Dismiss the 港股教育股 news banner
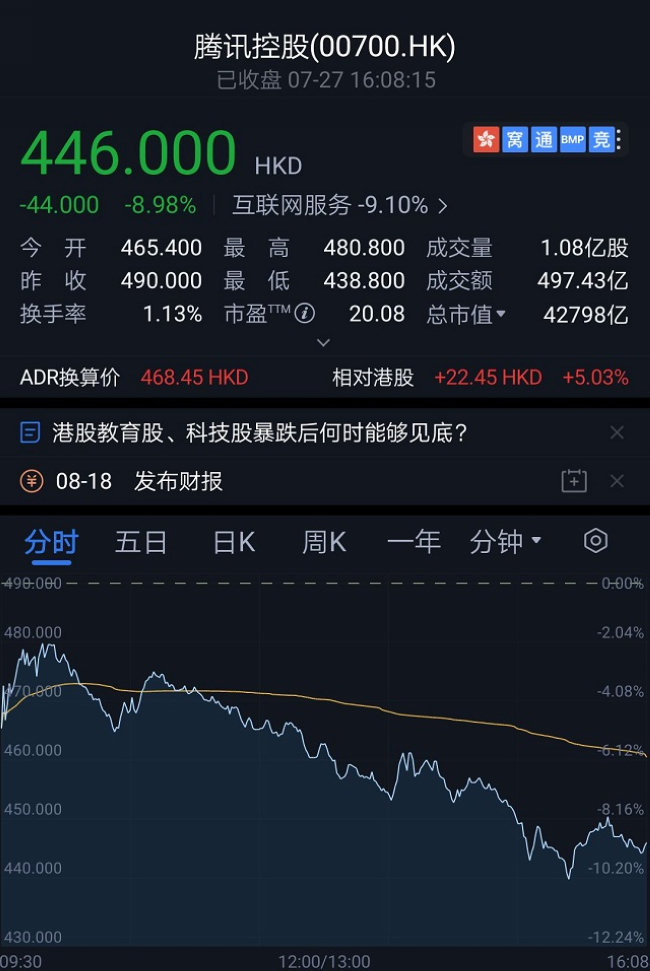This screenshot has width=650, height=971. (617, 433)
